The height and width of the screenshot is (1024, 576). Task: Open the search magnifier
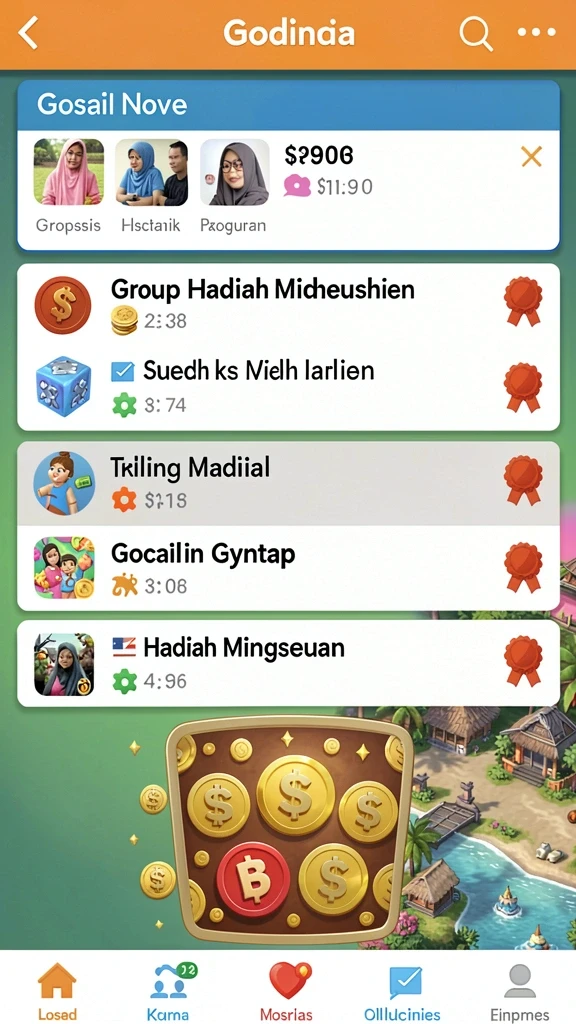pos(475,33)
